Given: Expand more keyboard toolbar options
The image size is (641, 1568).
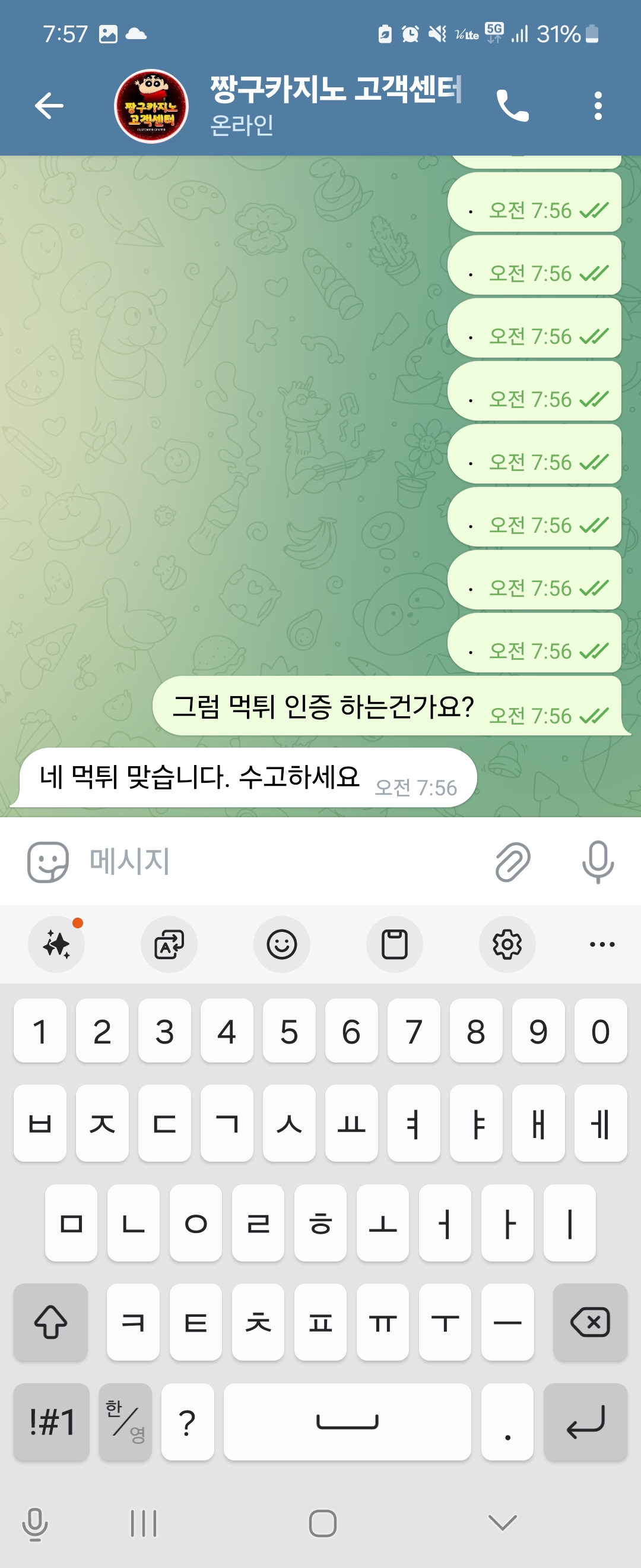Looking at the screenshot, I should pyautogui.click(x=601, y=944).
